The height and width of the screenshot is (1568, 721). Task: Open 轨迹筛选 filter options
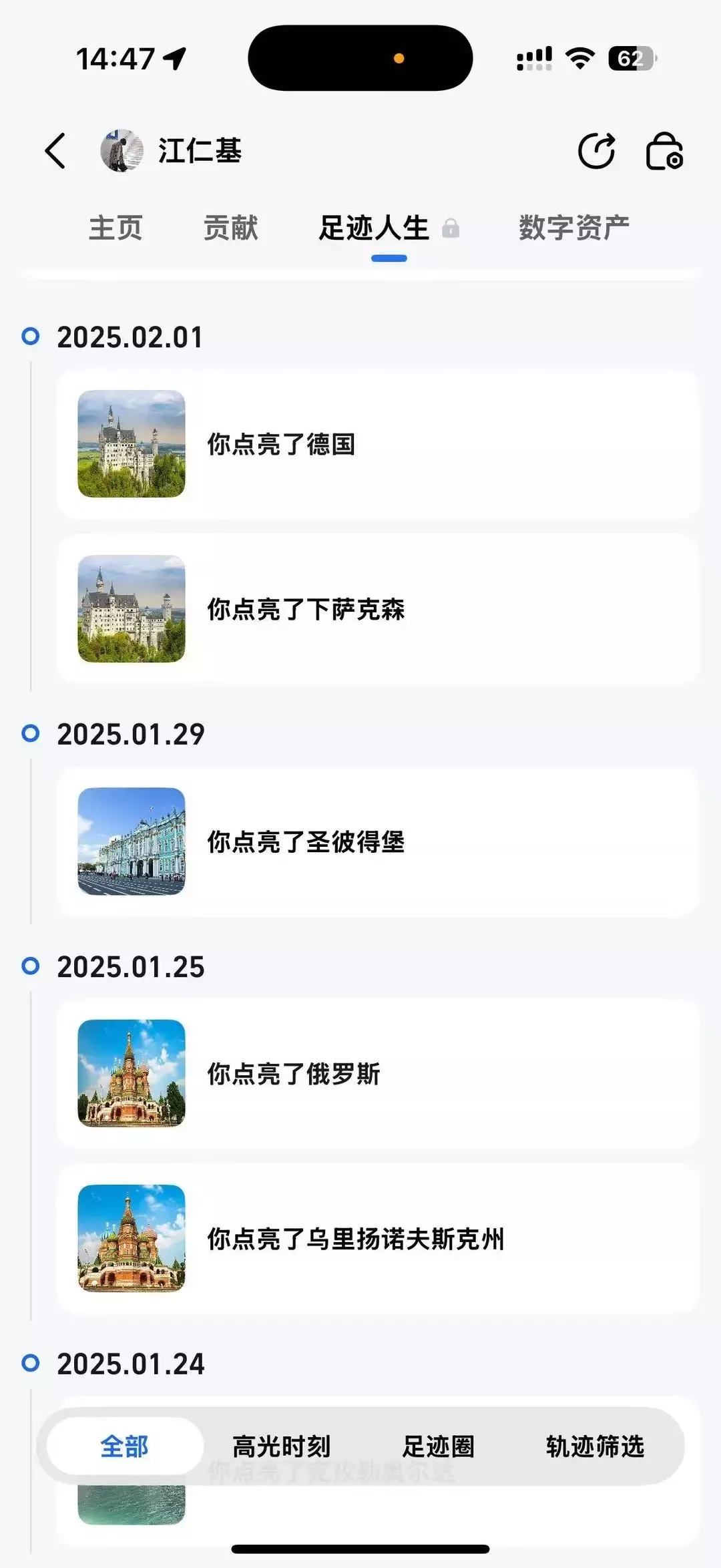(x=595, y=1446)
